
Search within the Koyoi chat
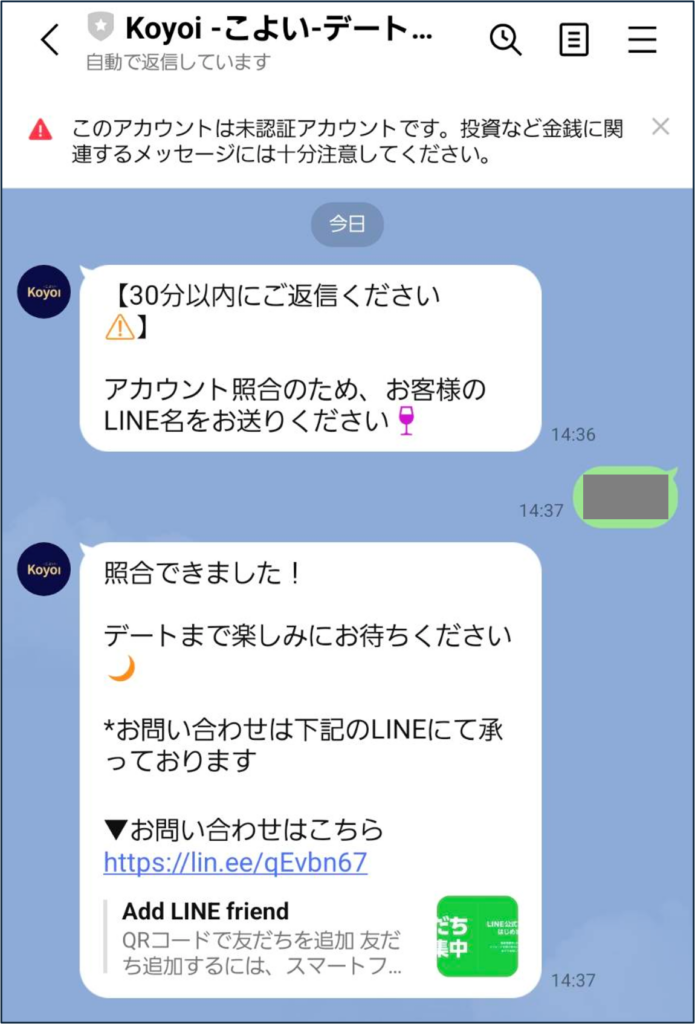tap(505, 40)
